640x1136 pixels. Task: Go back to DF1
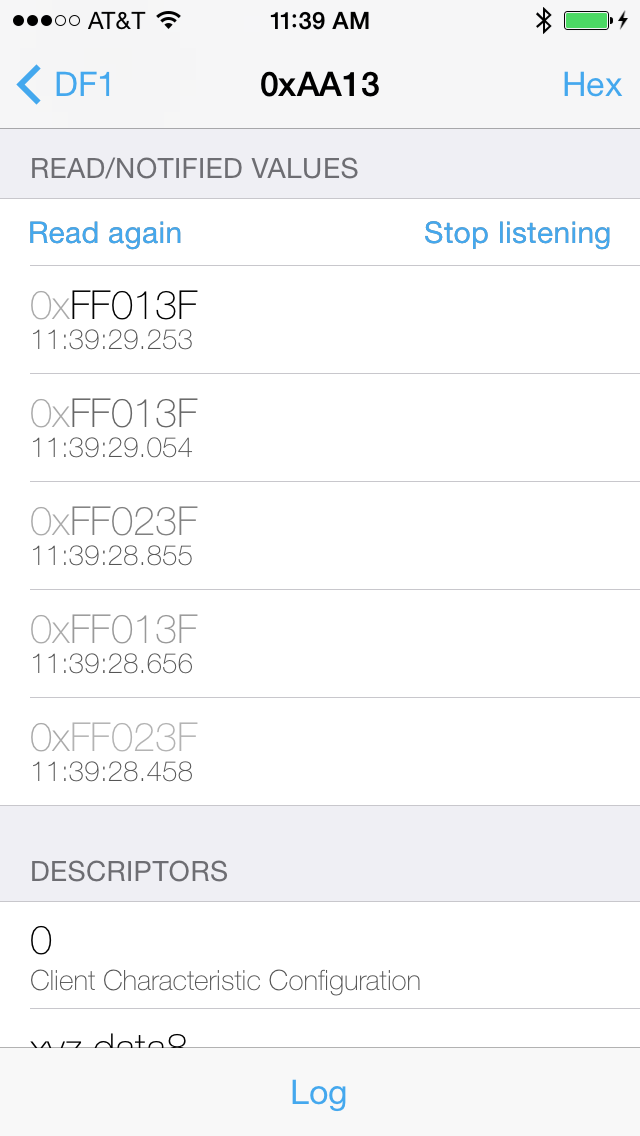(x=65, y=85)
